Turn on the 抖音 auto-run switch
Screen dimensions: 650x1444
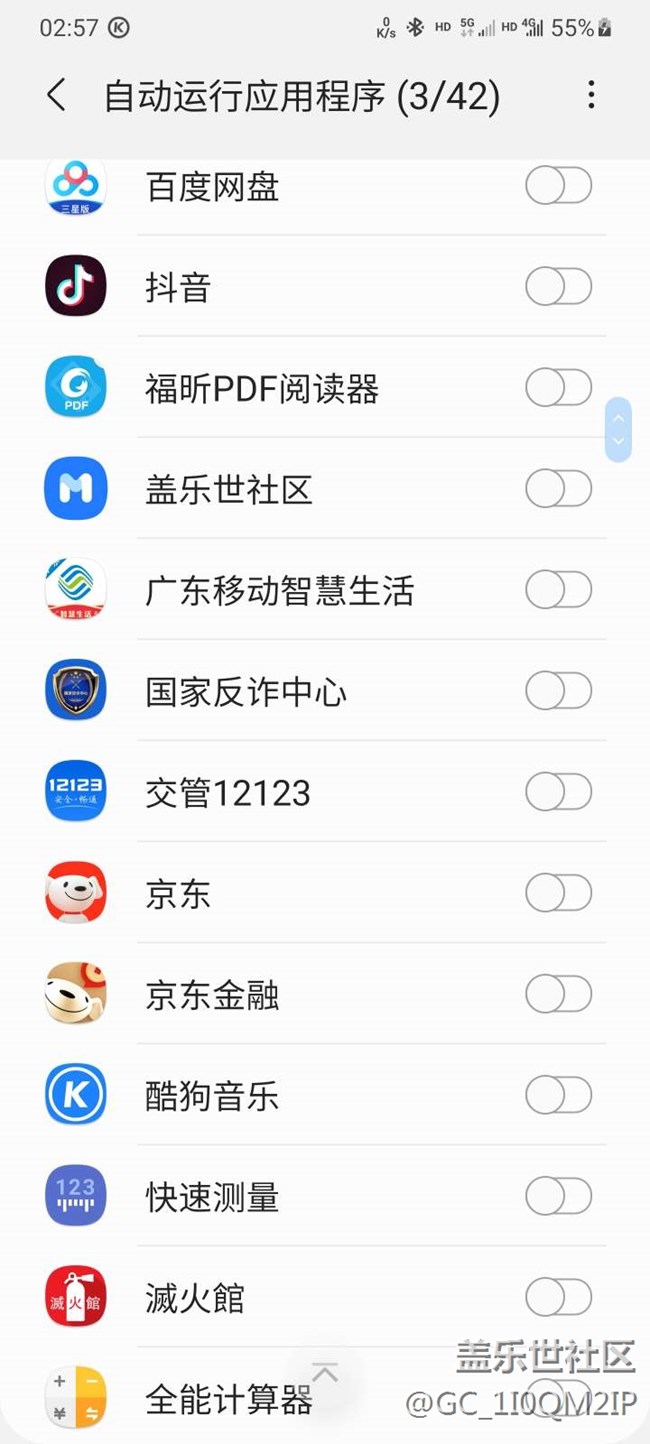[558, 287]
